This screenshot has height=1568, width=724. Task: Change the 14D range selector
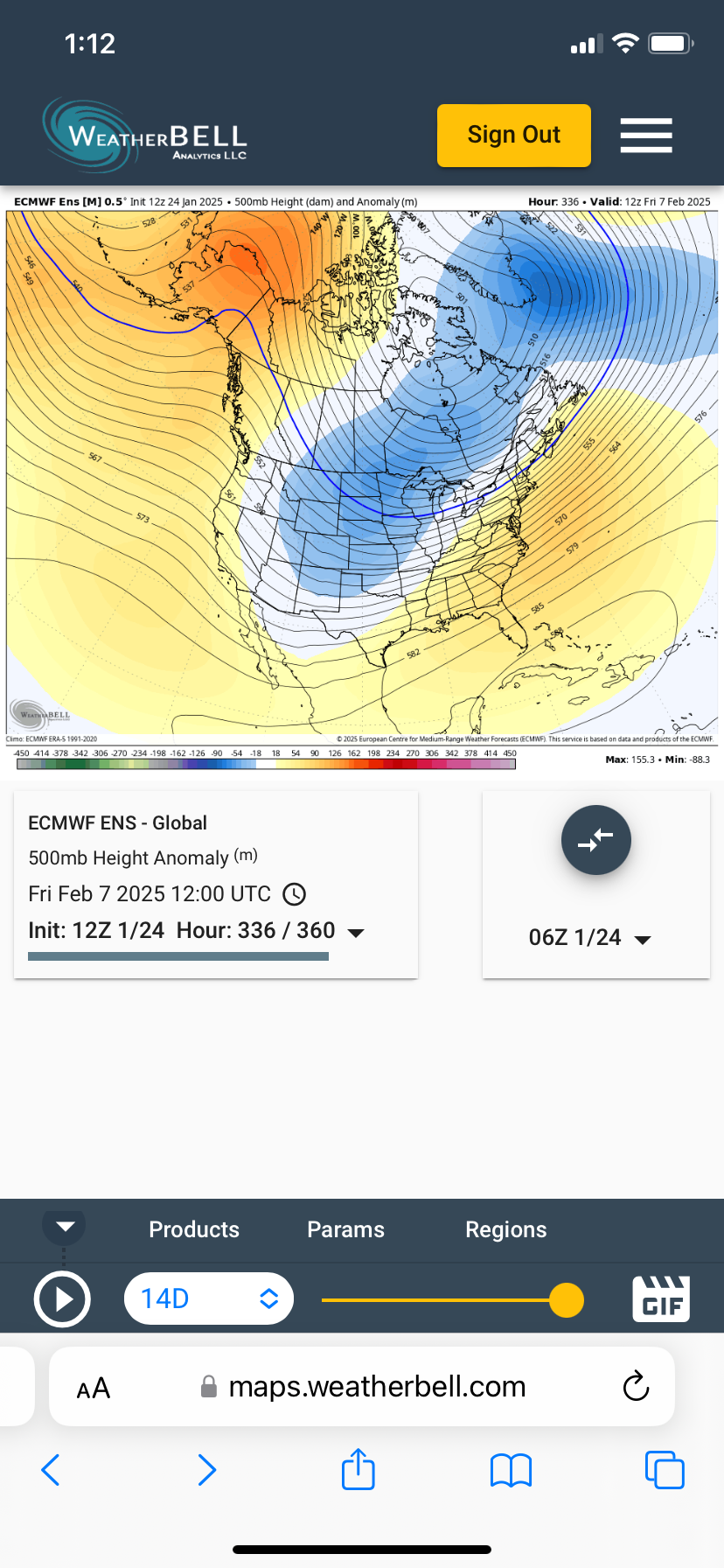pyautogui.click(x=209, y=1298)
